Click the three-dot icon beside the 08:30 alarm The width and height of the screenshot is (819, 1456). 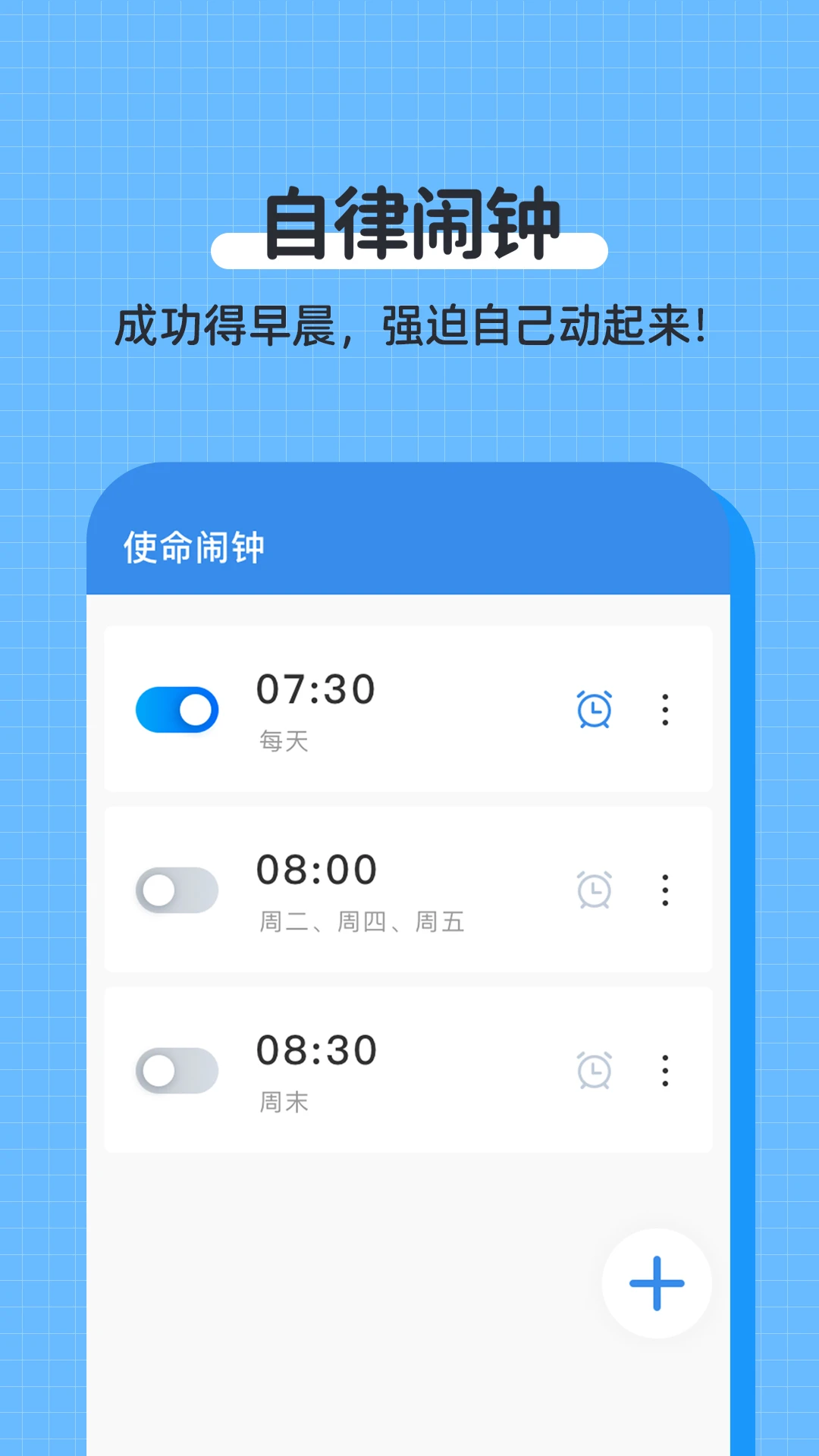tap(665, 1069)
